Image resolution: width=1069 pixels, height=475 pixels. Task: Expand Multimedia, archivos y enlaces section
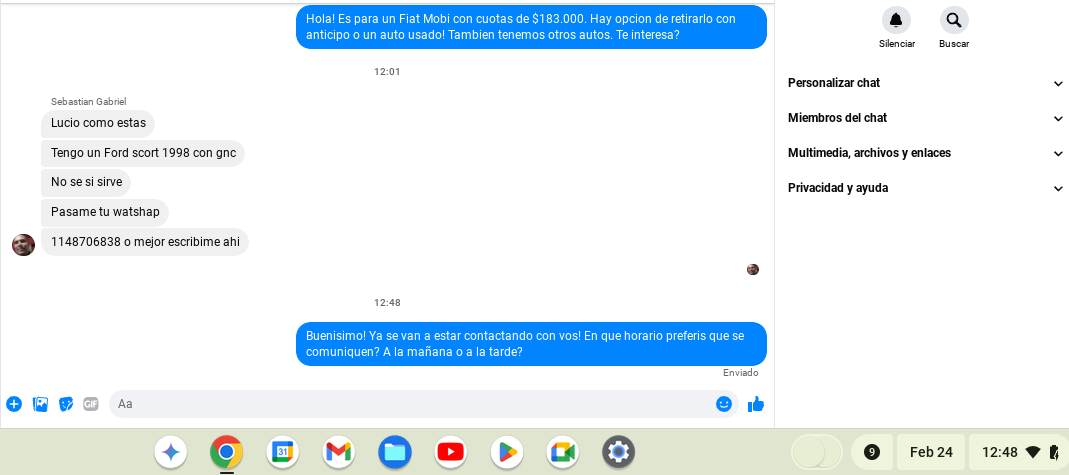click(x=1058, y=153)
